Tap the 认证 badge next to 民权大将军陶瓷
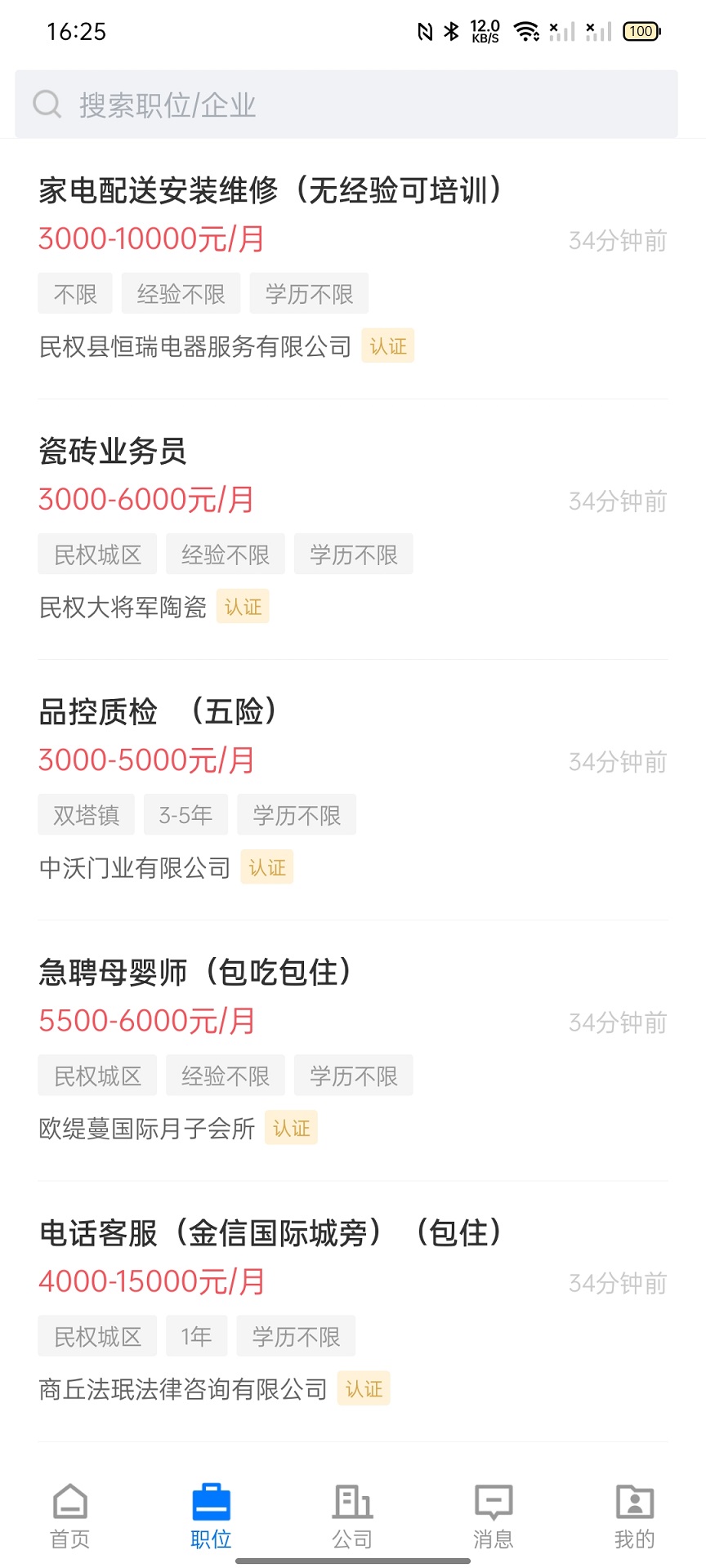 point(243,606)
